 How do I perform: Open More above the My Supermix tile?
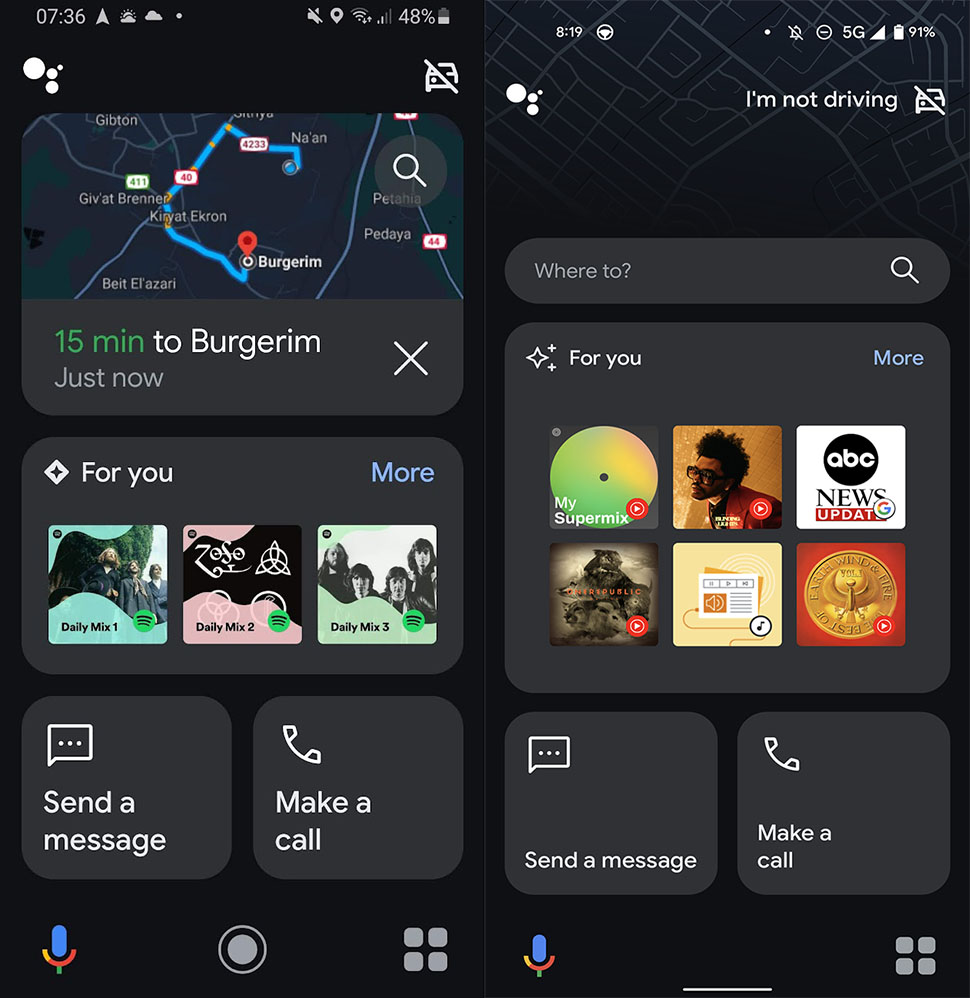tap(898, 358)
